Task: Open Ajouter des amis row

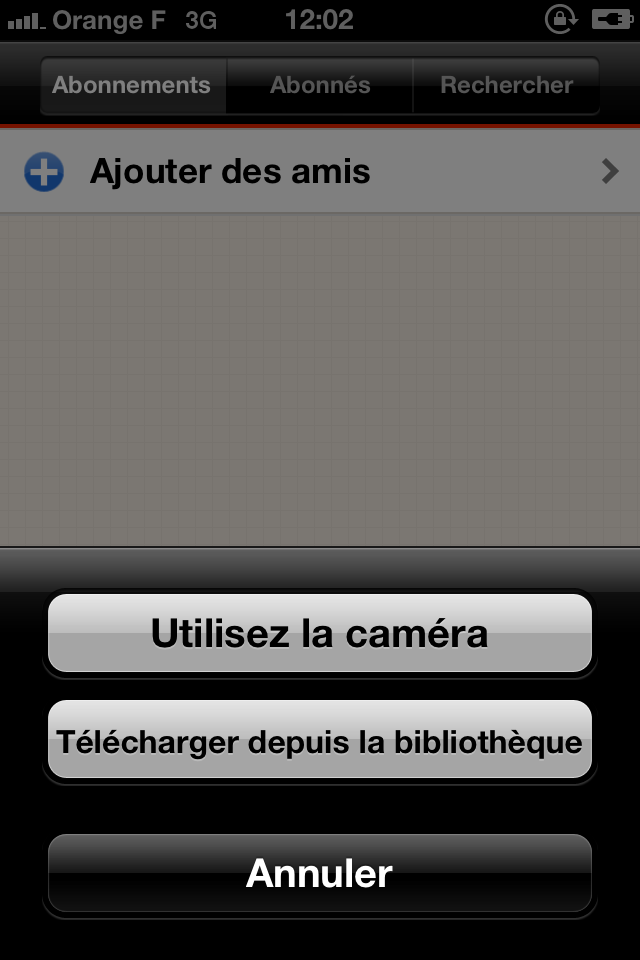Action: coord(320,172)
